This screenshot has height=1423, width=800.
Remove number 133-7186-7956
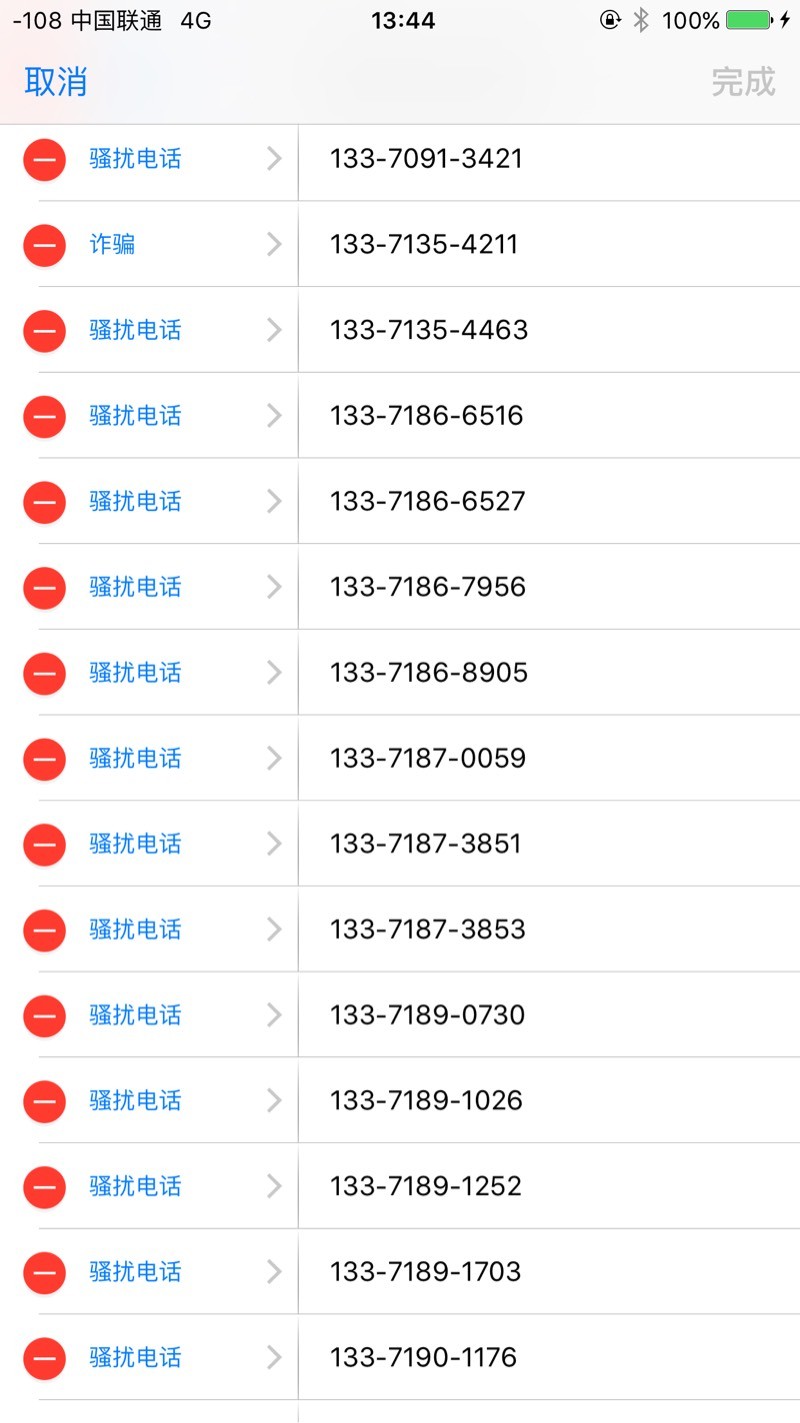tap(45, 587)
